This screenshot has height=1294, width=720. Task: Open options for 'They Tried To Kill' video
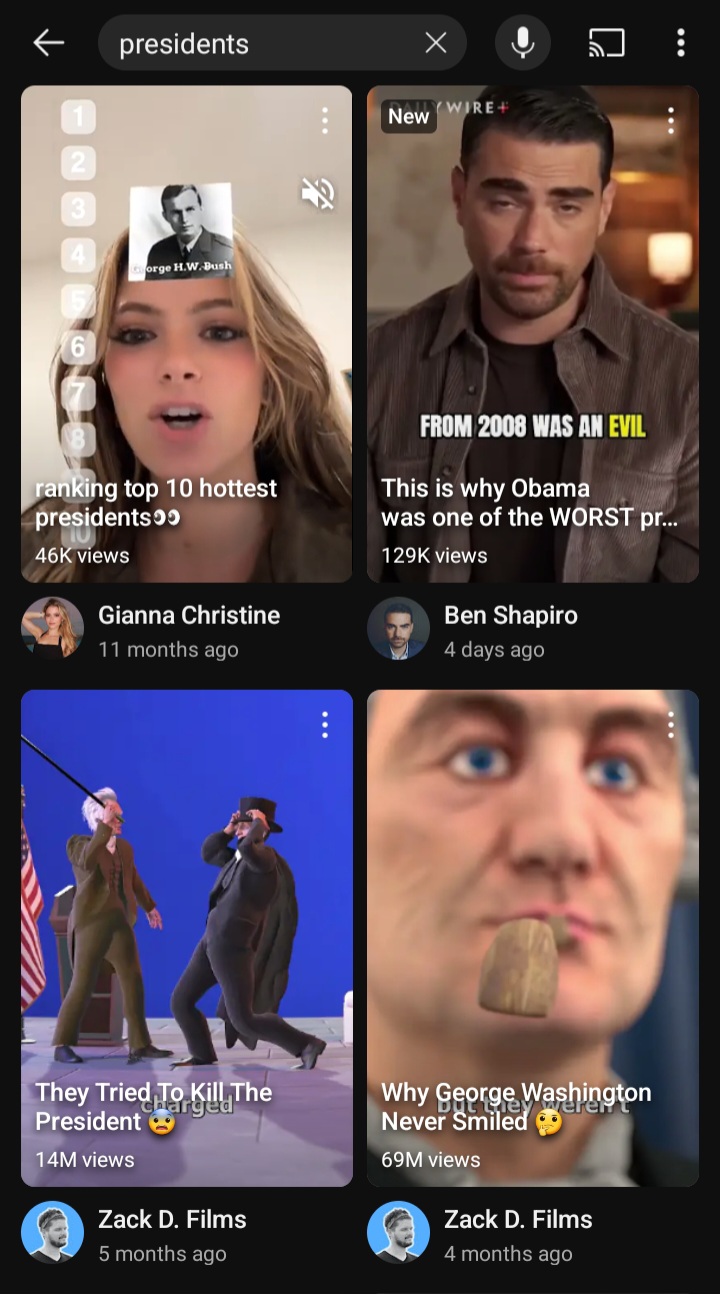pos(324,725)
